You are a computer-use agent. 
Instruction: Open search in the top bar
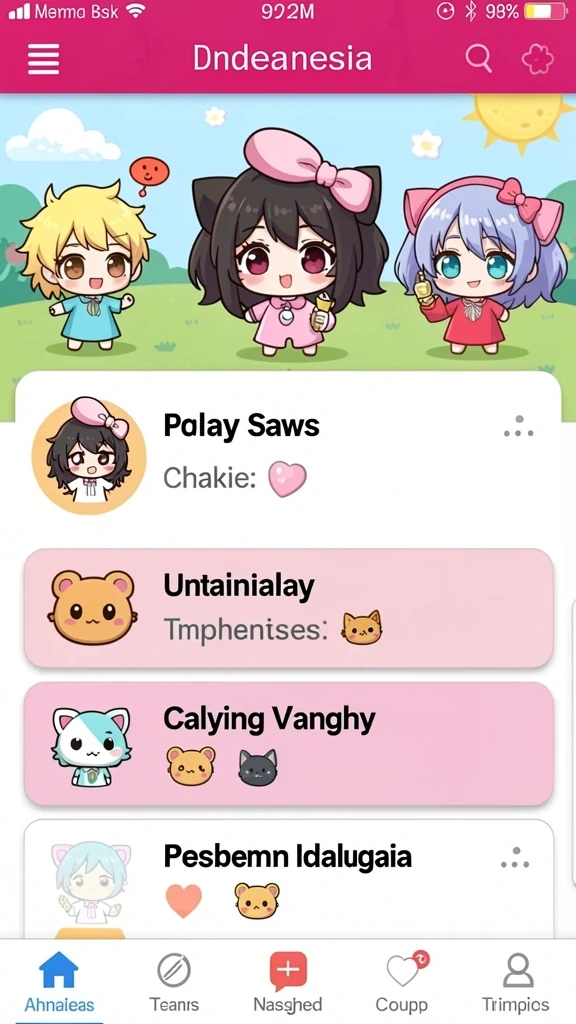pos(479,59)
